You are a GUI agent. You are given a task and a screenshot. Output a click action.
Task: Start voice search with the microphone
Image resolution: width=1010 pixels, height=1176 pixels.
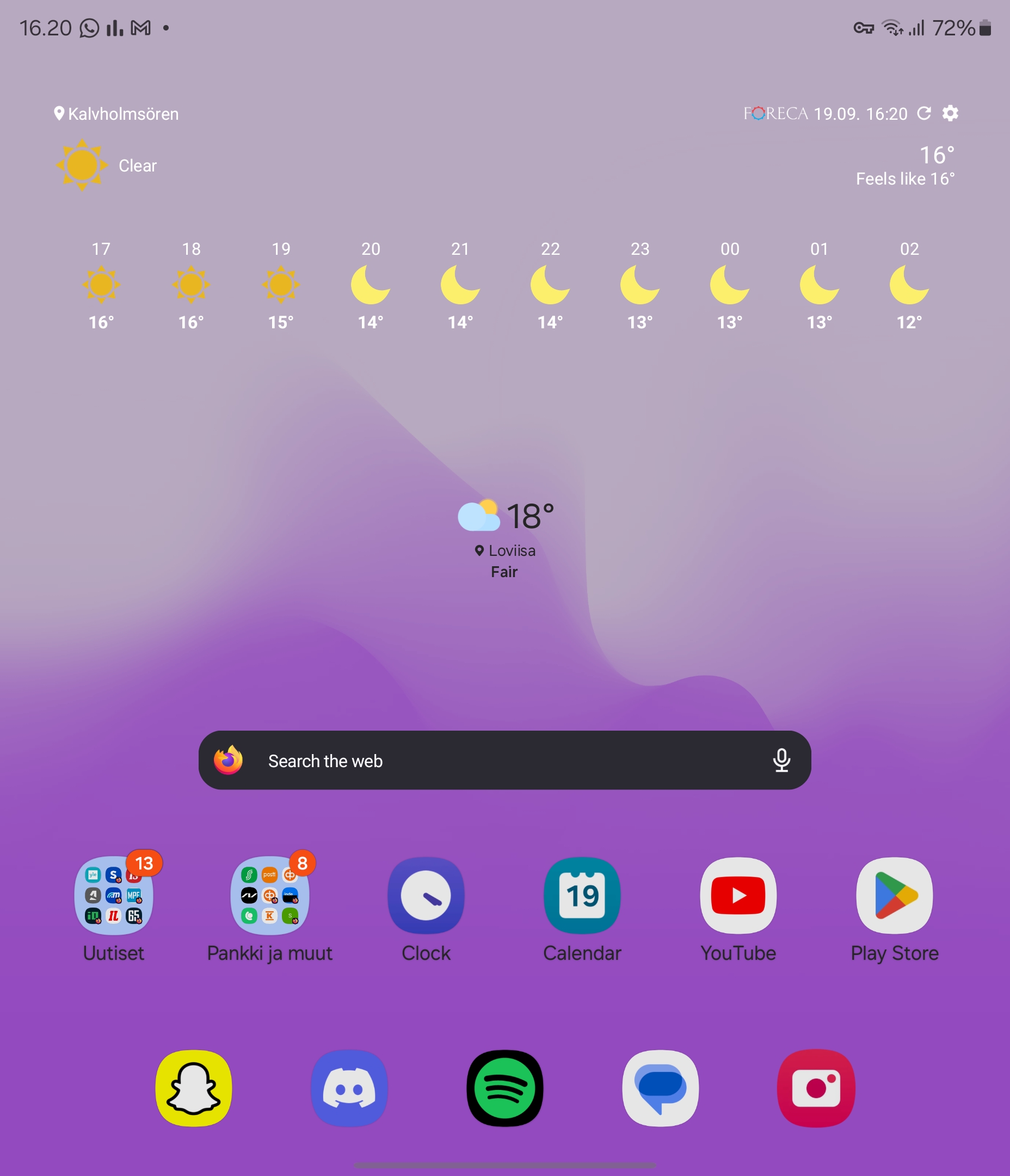pos(781,761)
